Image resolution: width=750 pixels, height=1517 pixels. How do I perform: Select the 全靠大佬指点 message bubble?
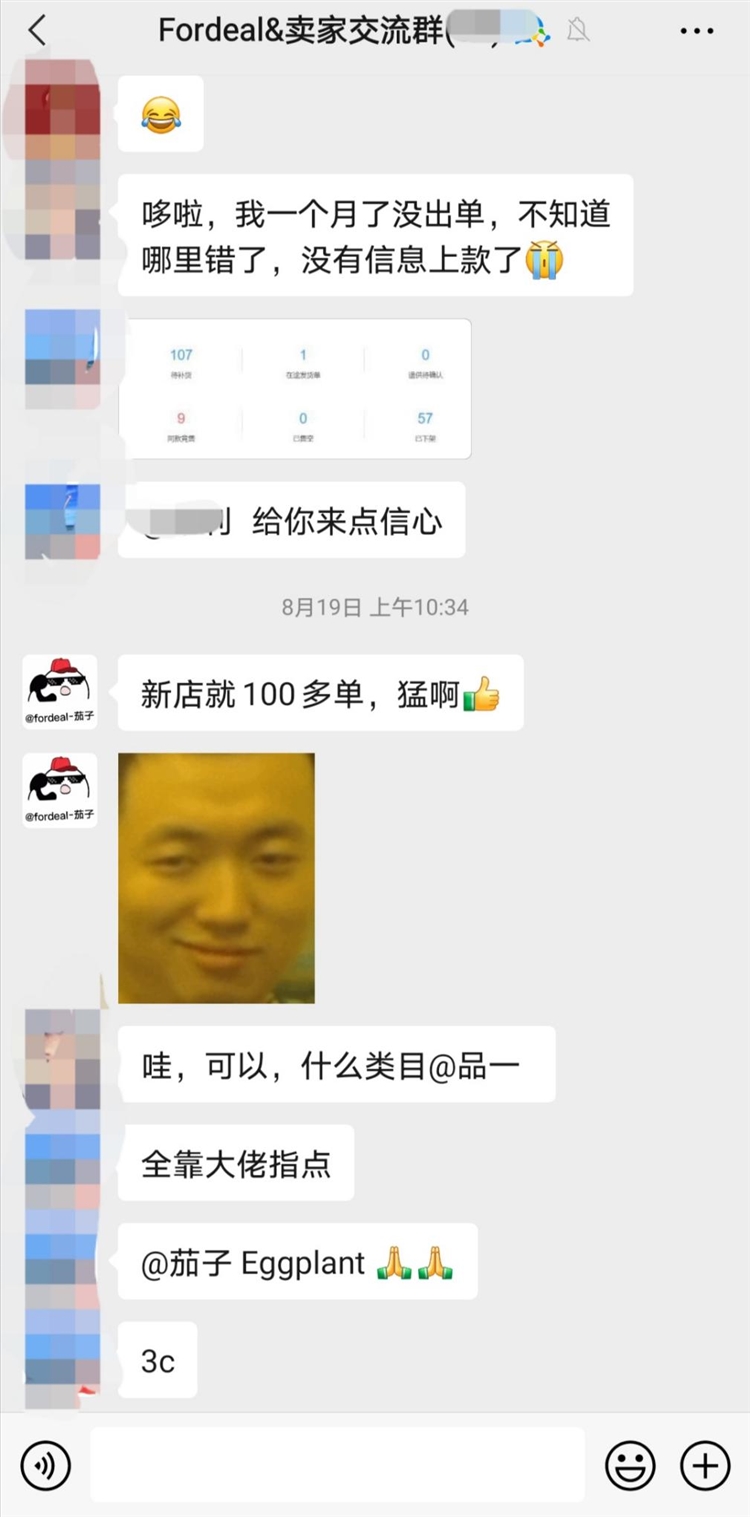point(236,1162)
